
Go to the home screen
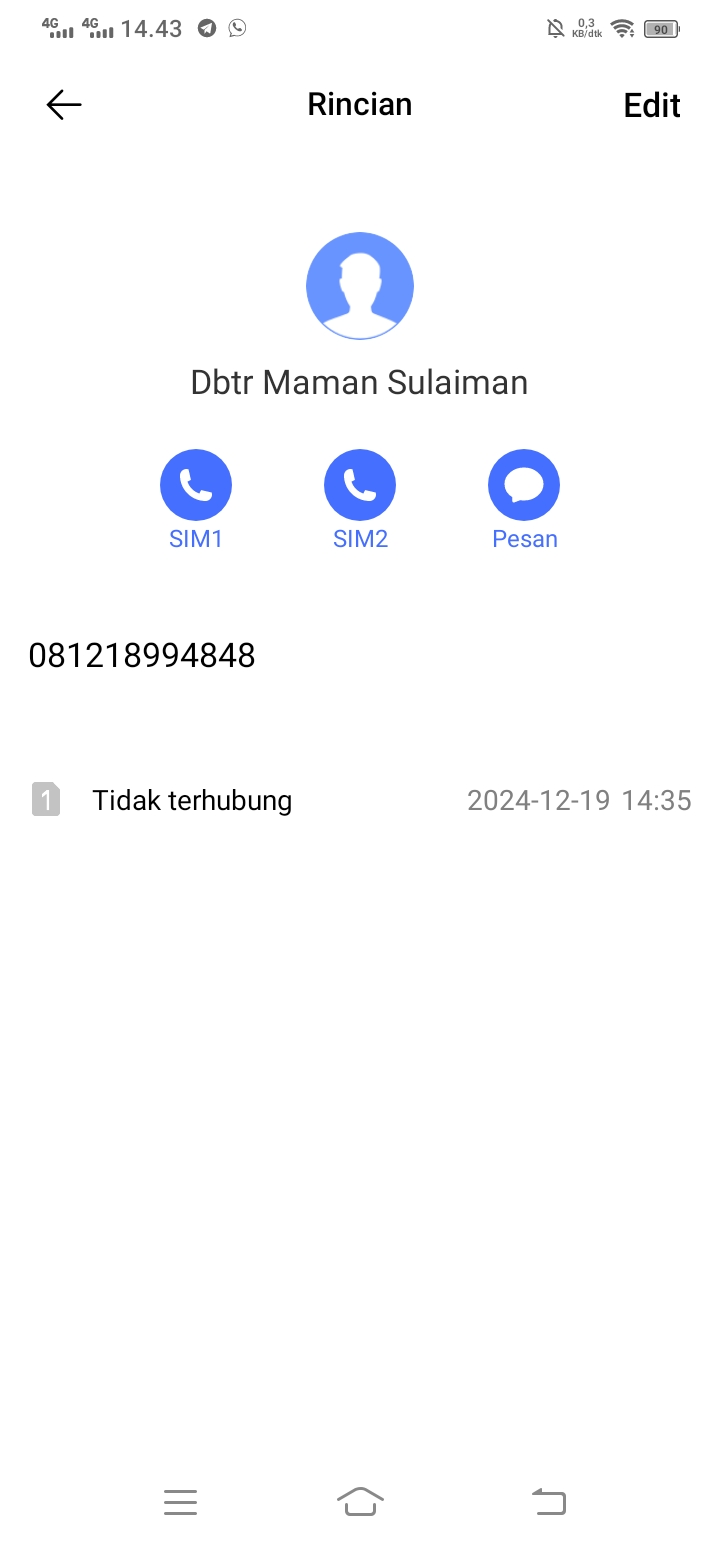[360, 1501]
